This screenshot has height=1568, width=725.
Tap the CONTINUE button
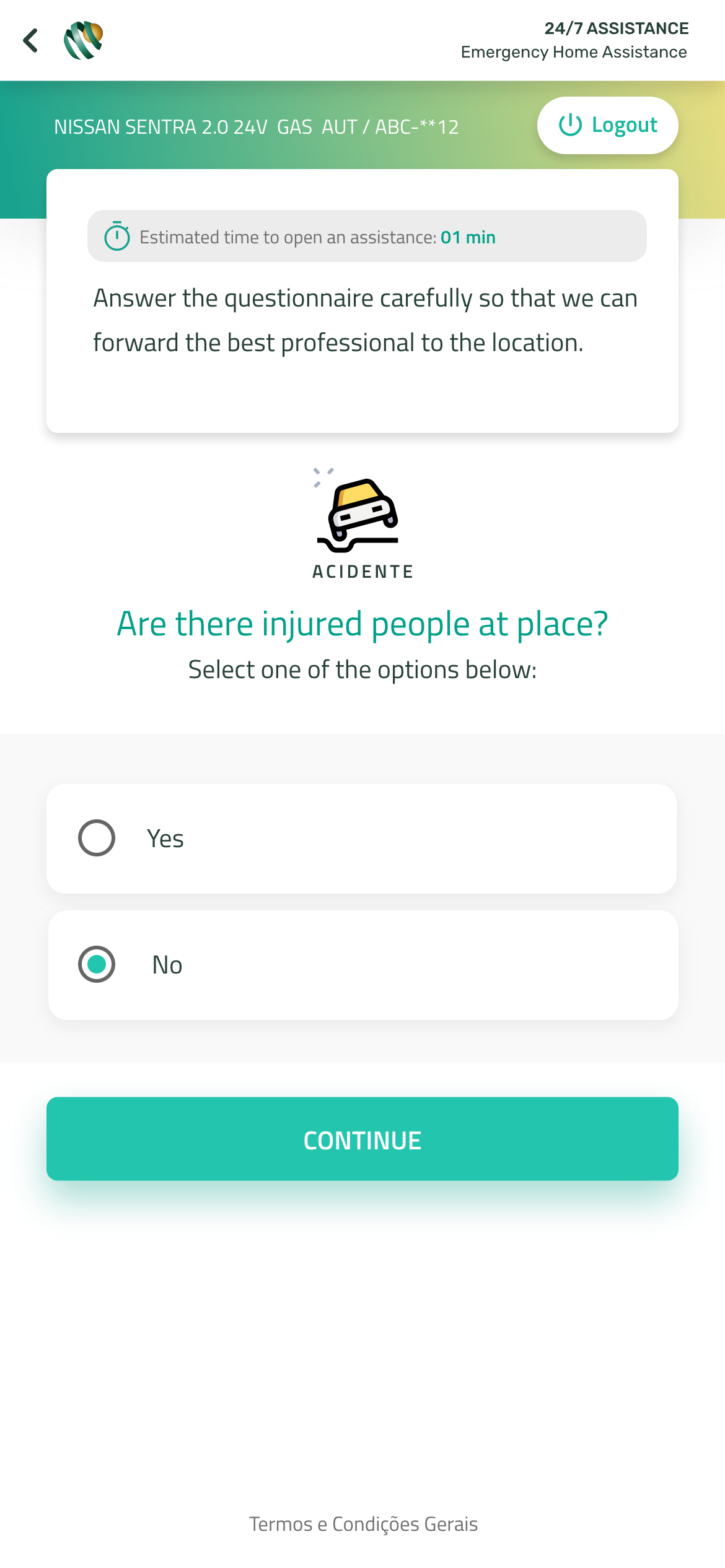pos(362,1139)
